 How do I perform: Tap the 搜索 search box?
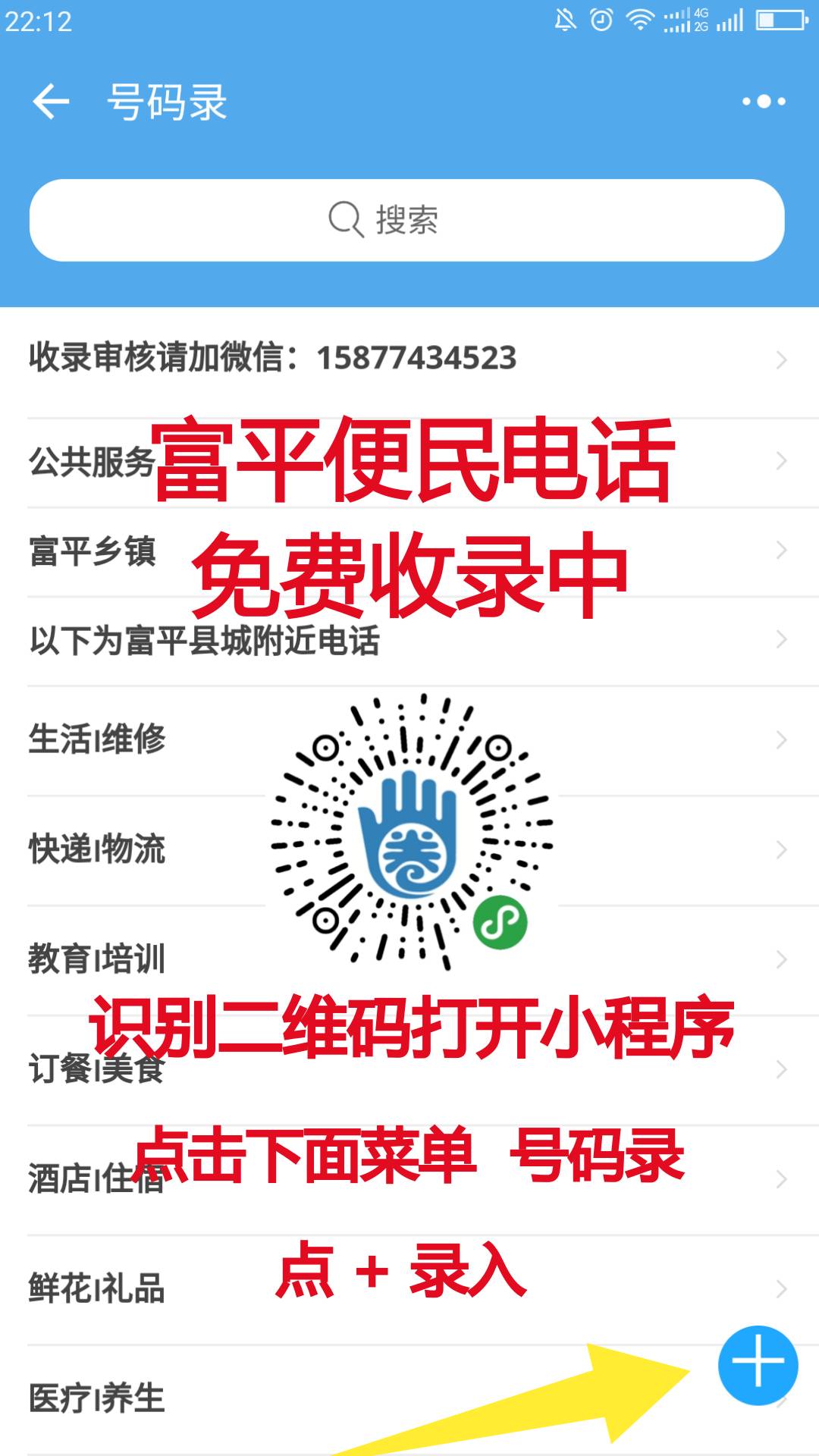(406, 221)
